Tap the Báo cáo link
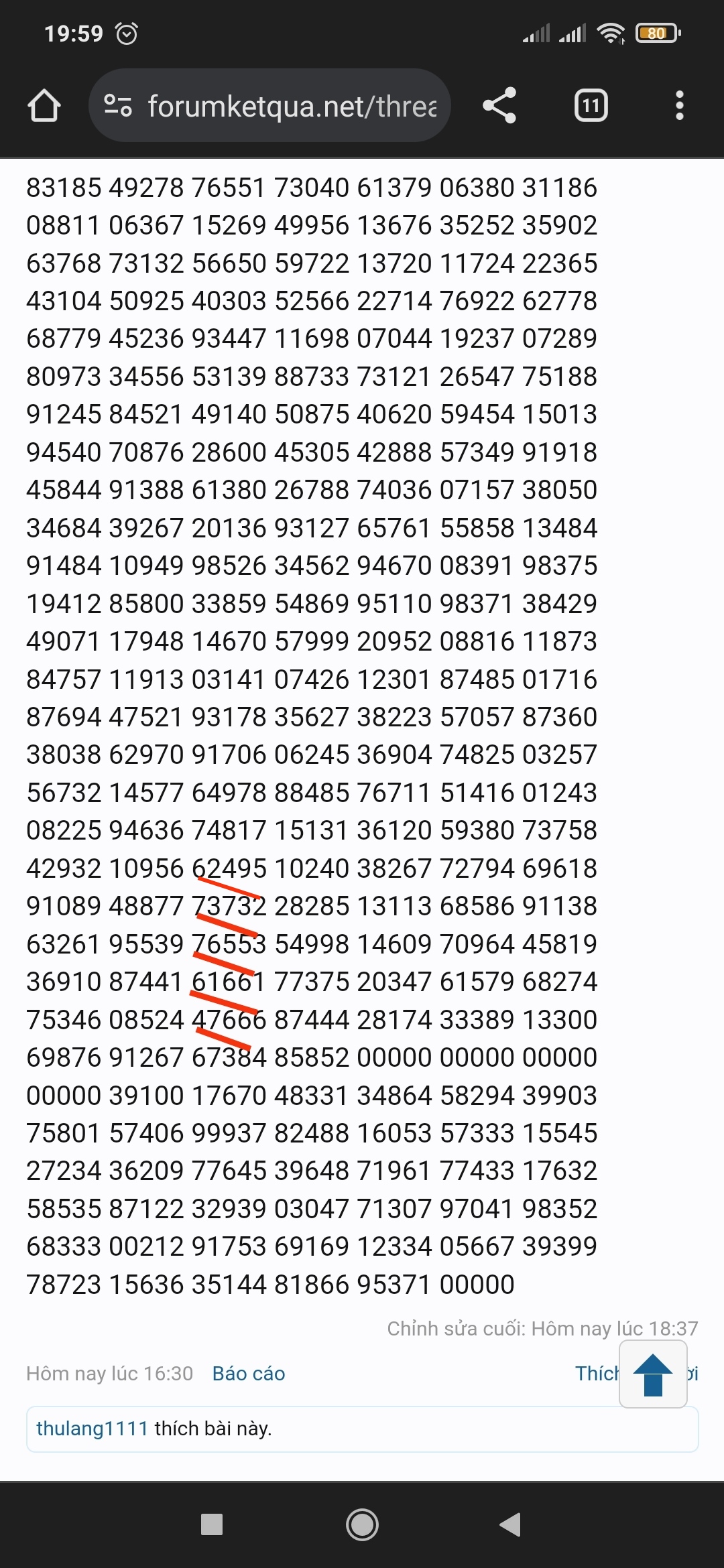This screenshot has height=1568, width=724. coord(249,1374)
